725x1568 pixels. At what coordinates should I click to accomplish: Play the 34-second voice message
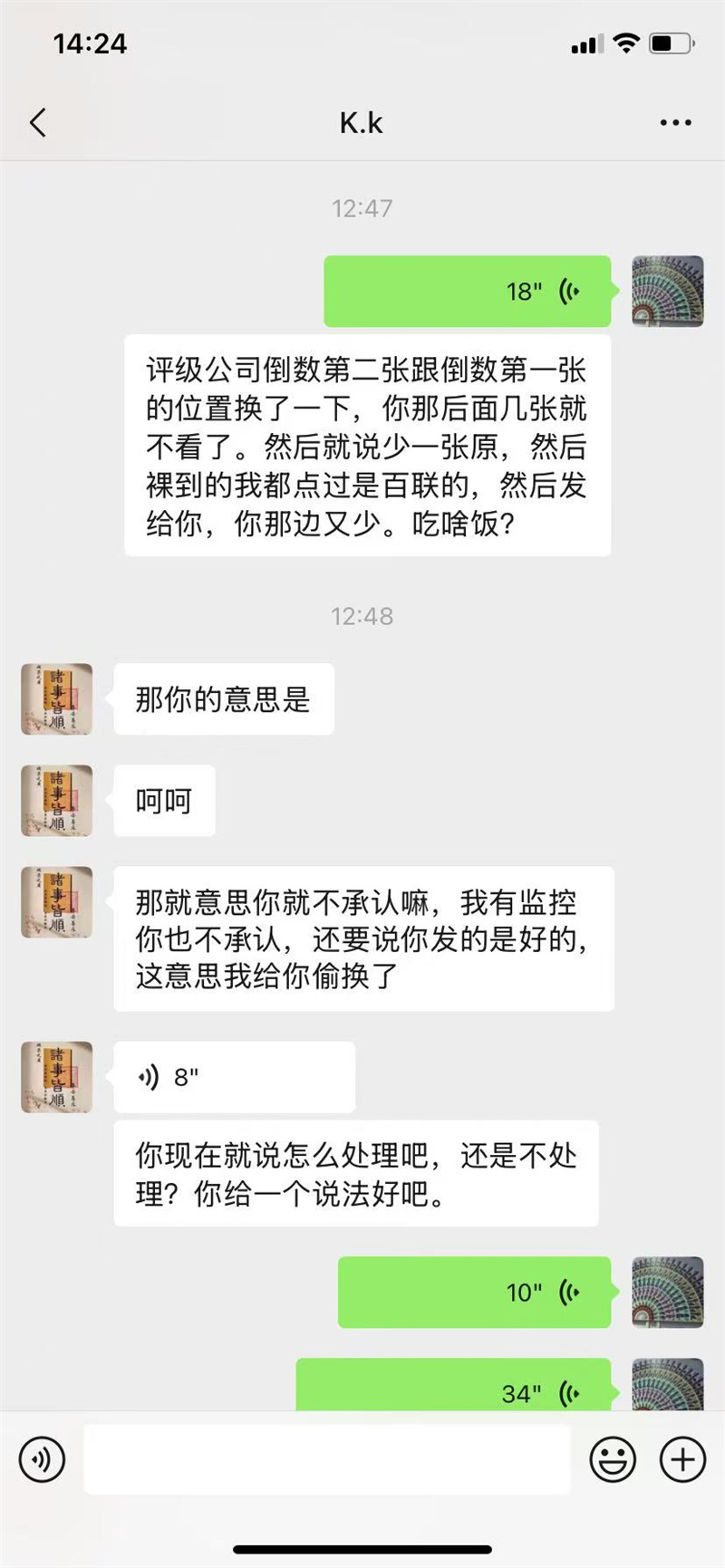[454, 1385]
